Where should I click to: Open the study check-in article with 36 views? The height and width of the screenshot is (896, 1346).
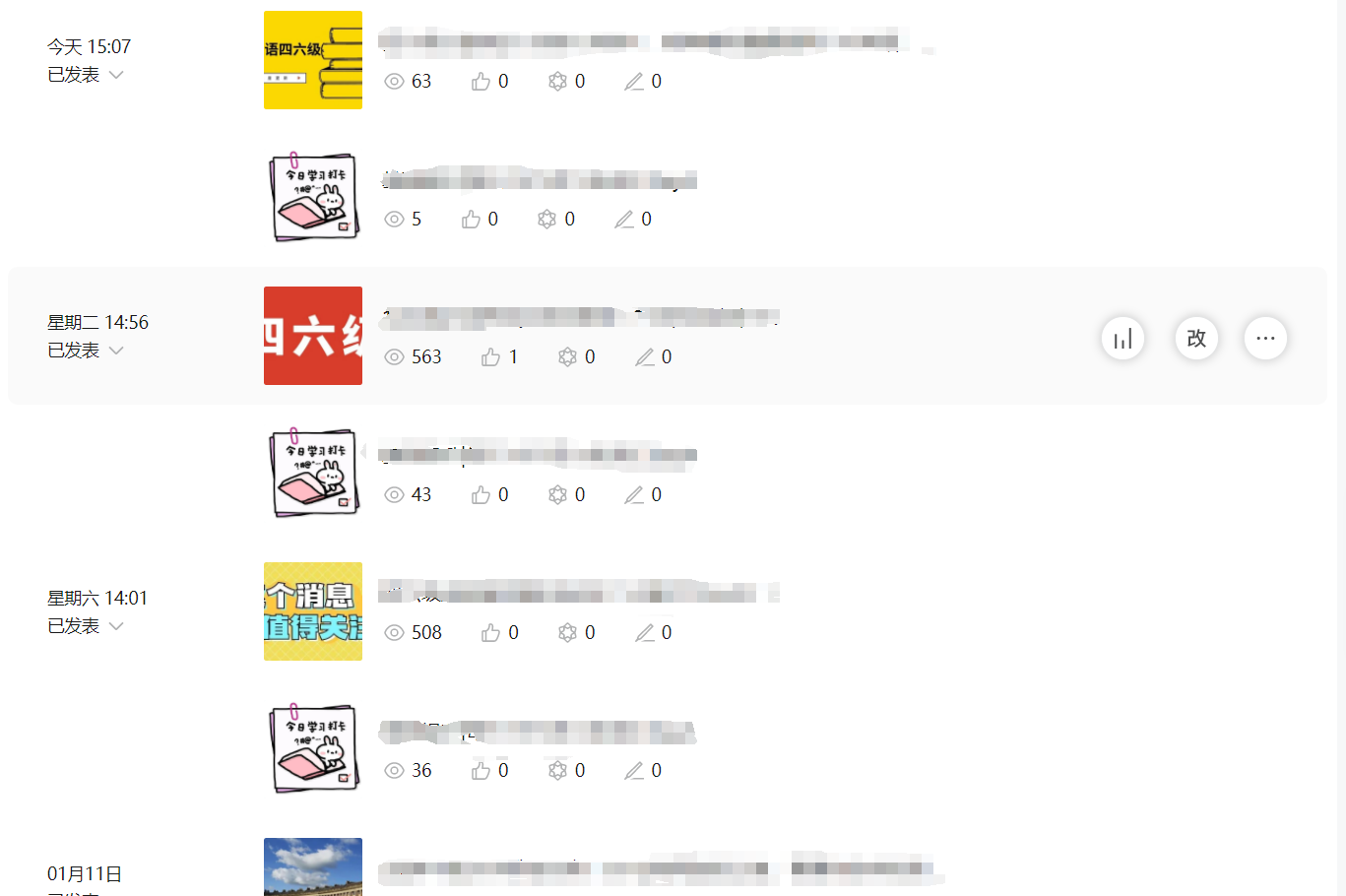tap(313, 748)
